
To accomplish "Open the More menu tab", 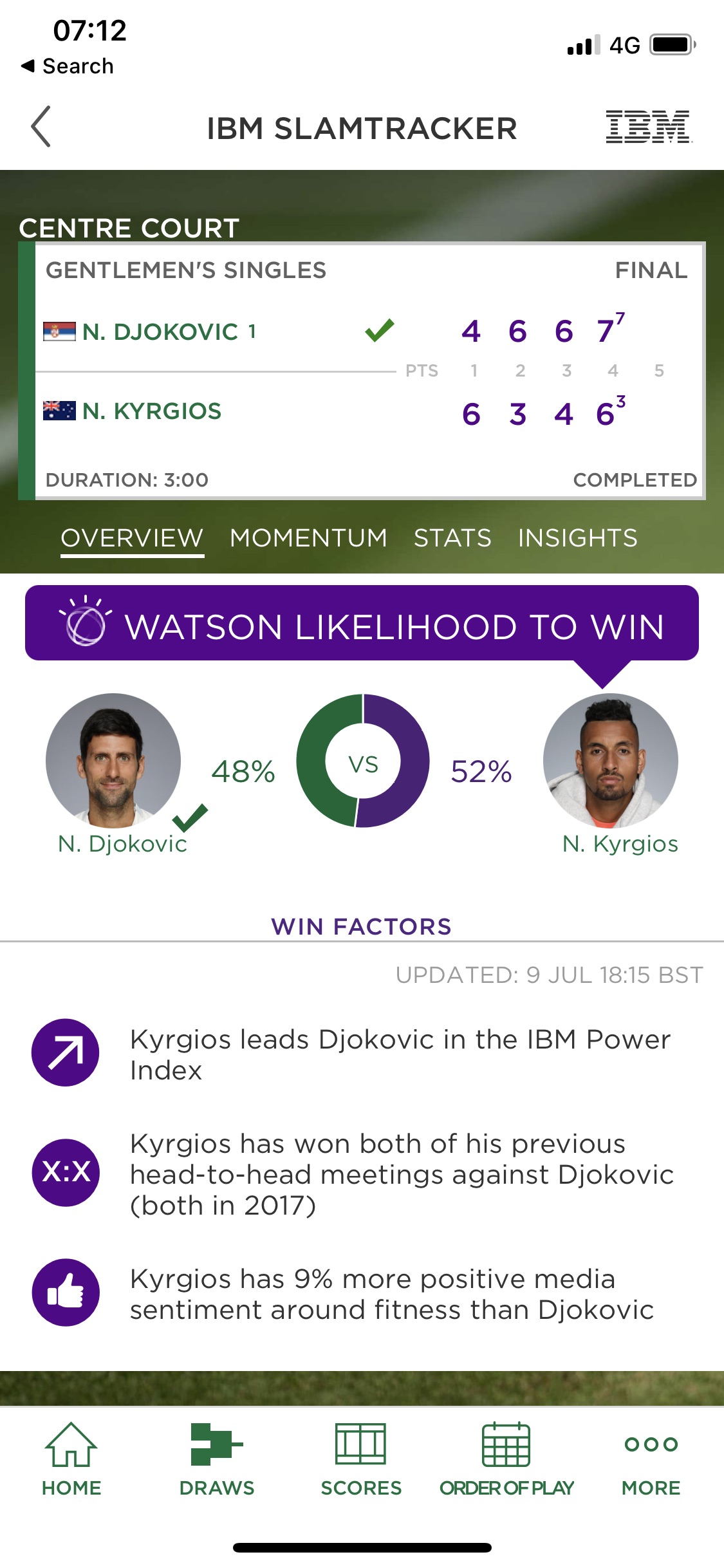I will [x=651, y=1460].
